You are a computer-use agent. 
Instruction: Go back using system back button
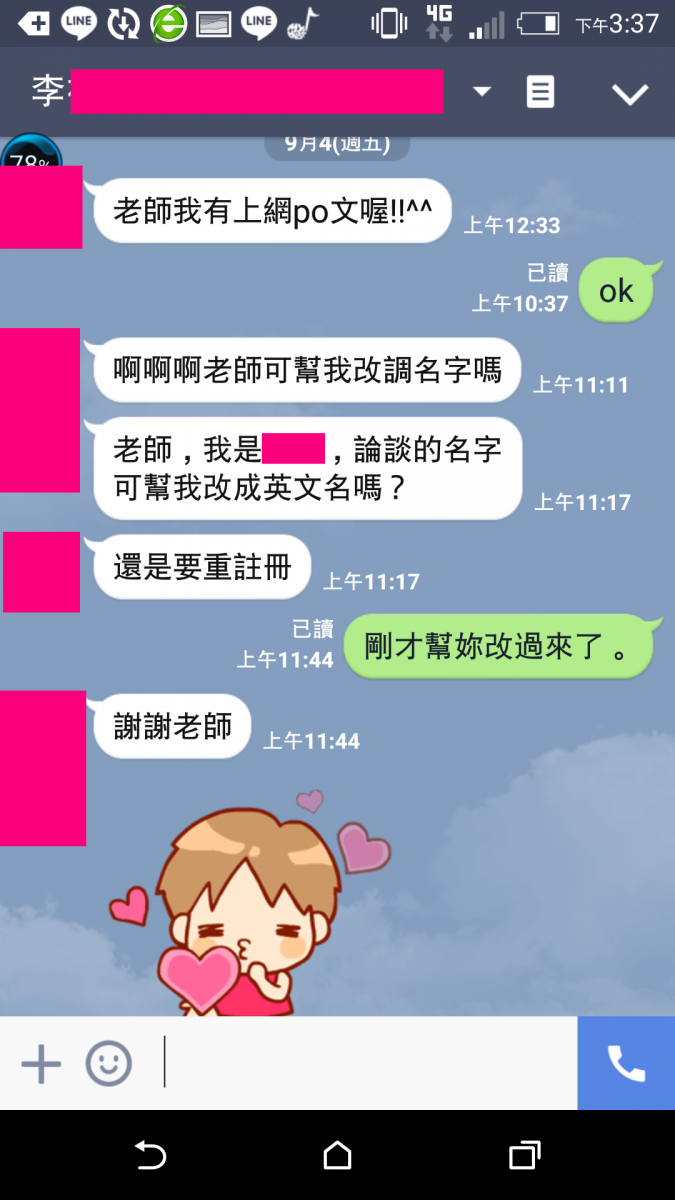[x=150, y=1156]
